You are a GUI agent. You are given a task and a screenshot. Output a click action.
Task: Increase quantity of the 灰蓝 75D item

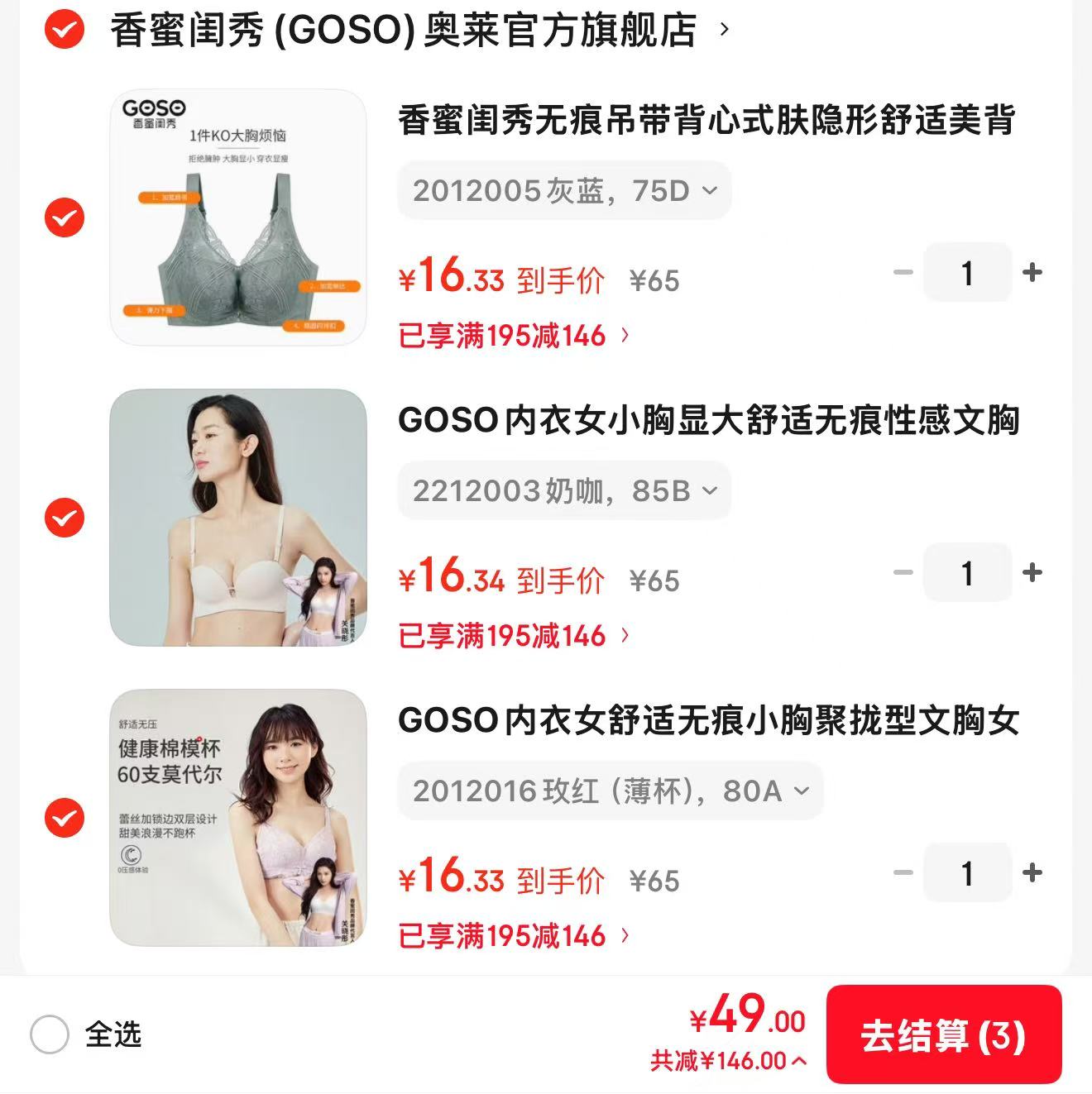(1032, 272)
